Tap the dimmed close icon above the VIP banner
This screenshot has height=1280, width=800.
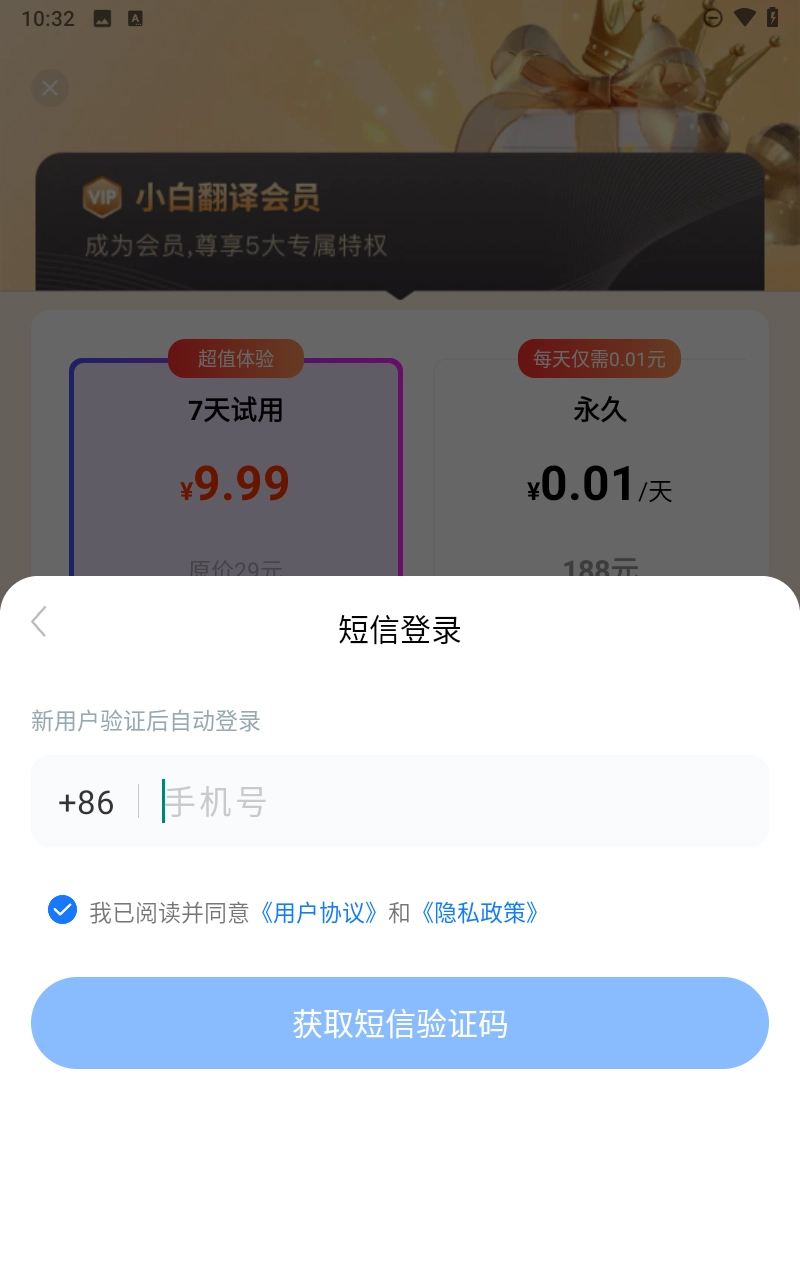click(x=50, y=88)
